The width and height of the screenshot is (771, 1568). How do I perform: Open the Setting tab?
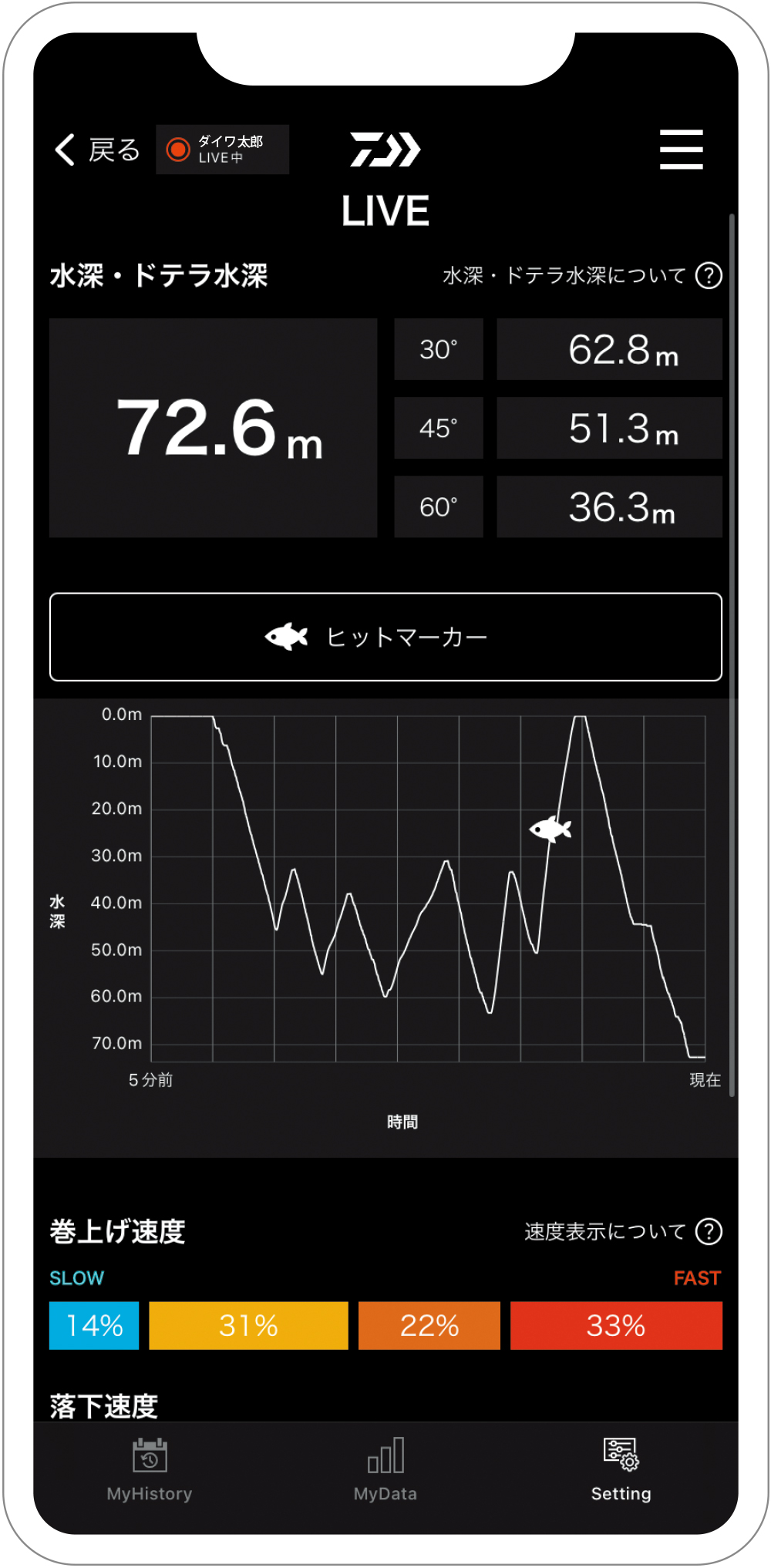(x=621, y=1470)
